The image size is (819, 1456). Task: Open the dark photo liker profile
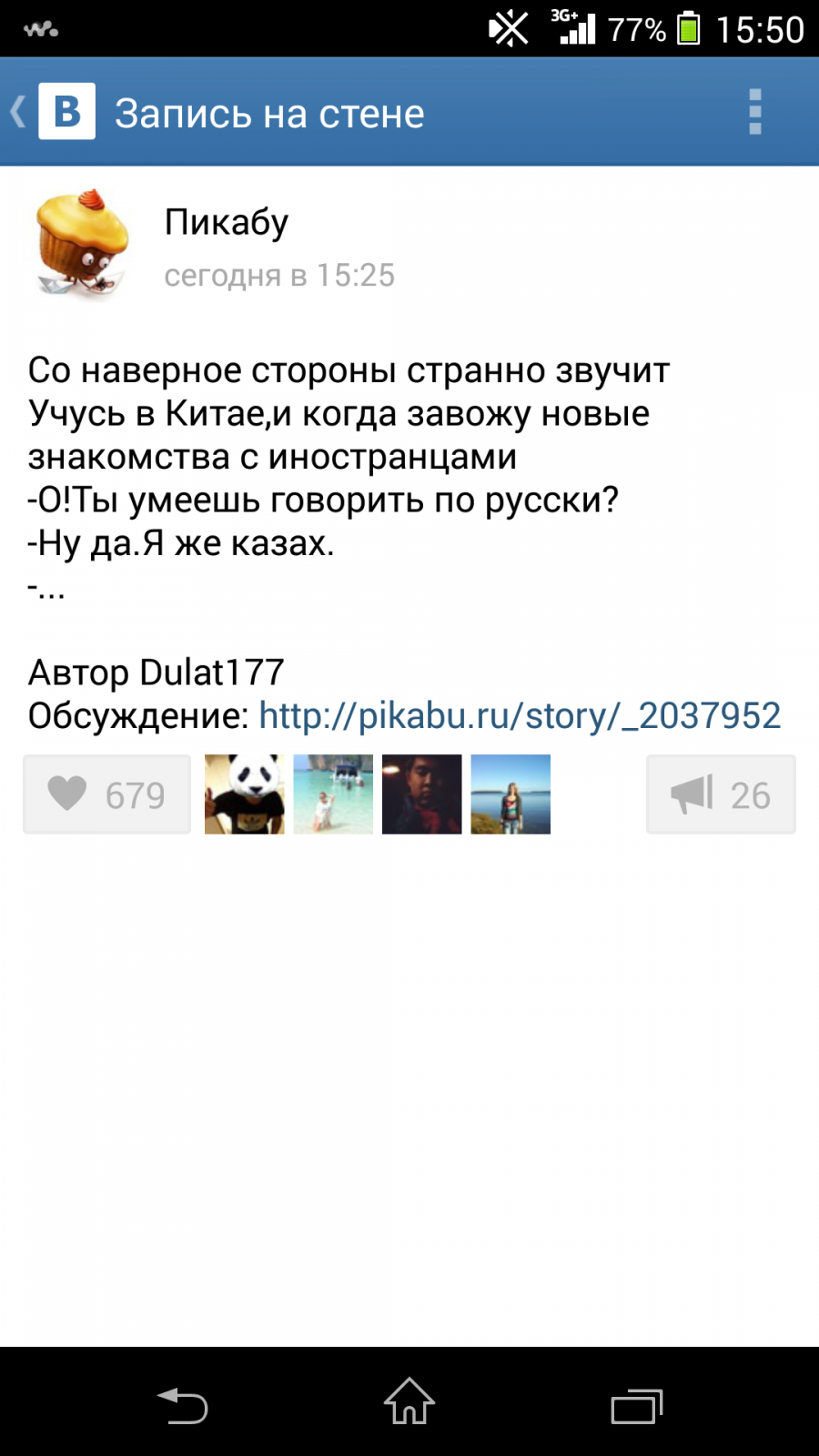click(x=421, y=794)
